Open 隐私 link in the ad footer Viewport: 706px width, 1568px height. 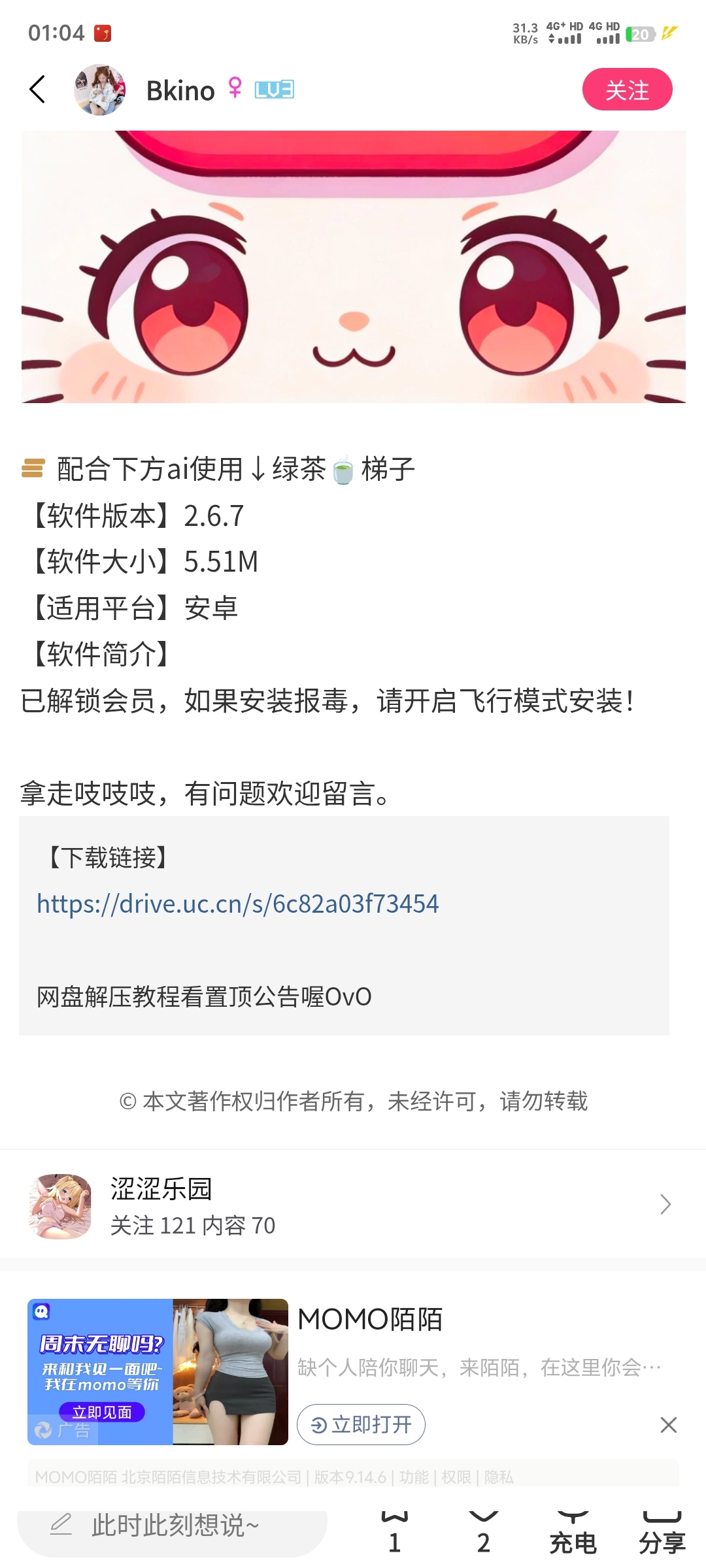pyautogui.click(x=499, y=1477)
